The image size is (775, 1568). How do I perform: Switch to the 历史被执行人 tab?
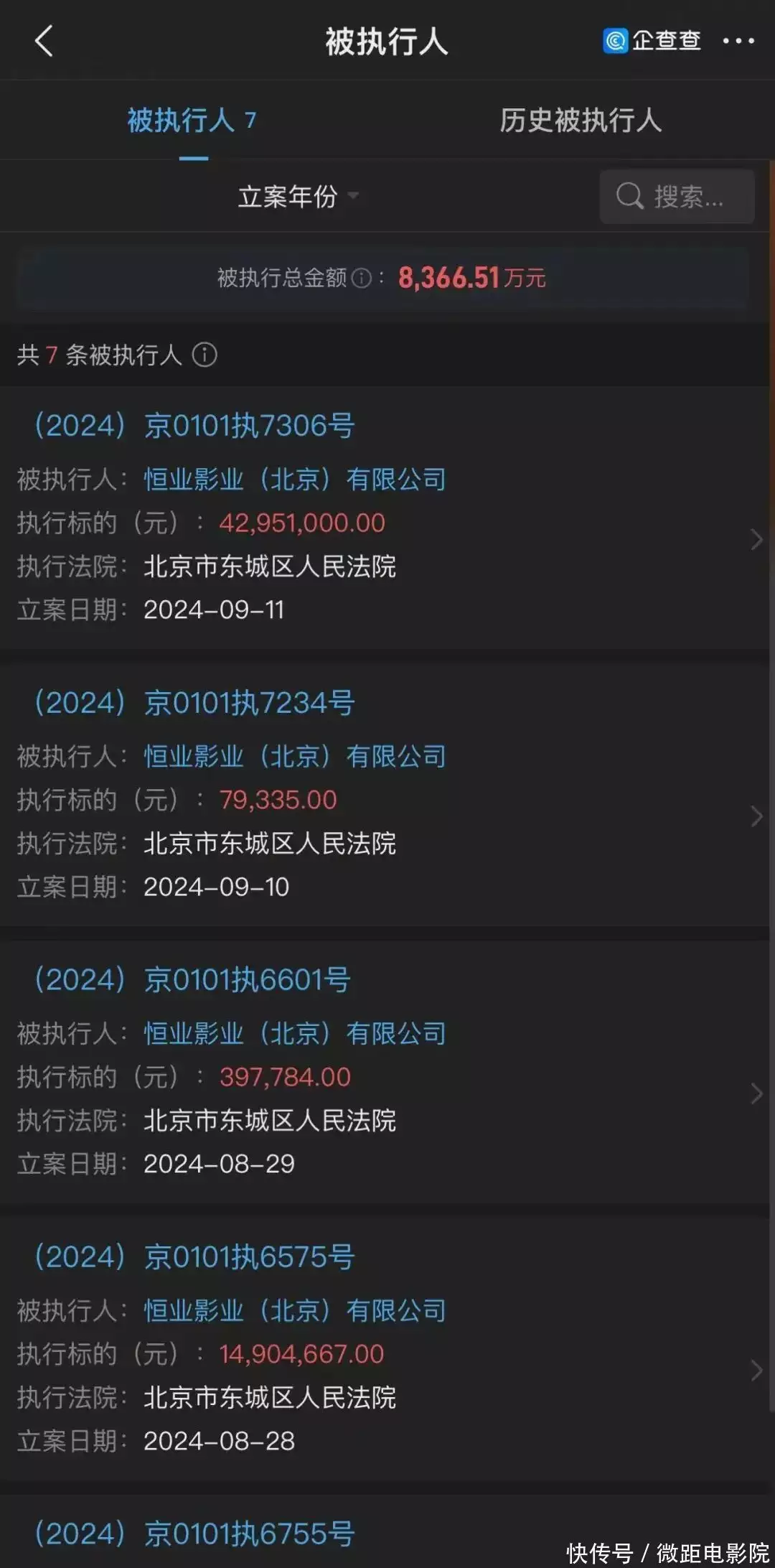[580, 120]
